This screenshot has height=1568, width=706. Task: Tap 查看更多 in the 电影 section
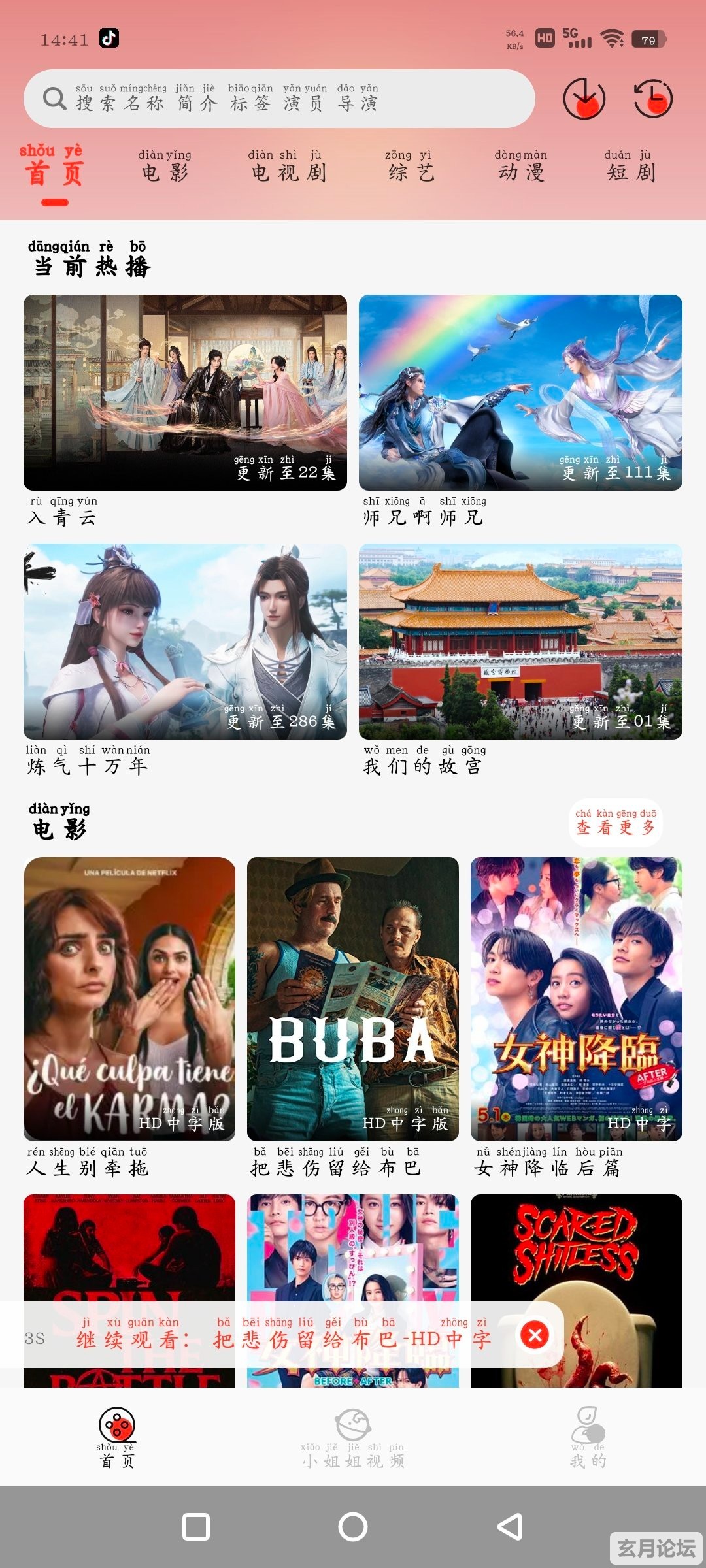pyautogui.click(x=615, y=823)
